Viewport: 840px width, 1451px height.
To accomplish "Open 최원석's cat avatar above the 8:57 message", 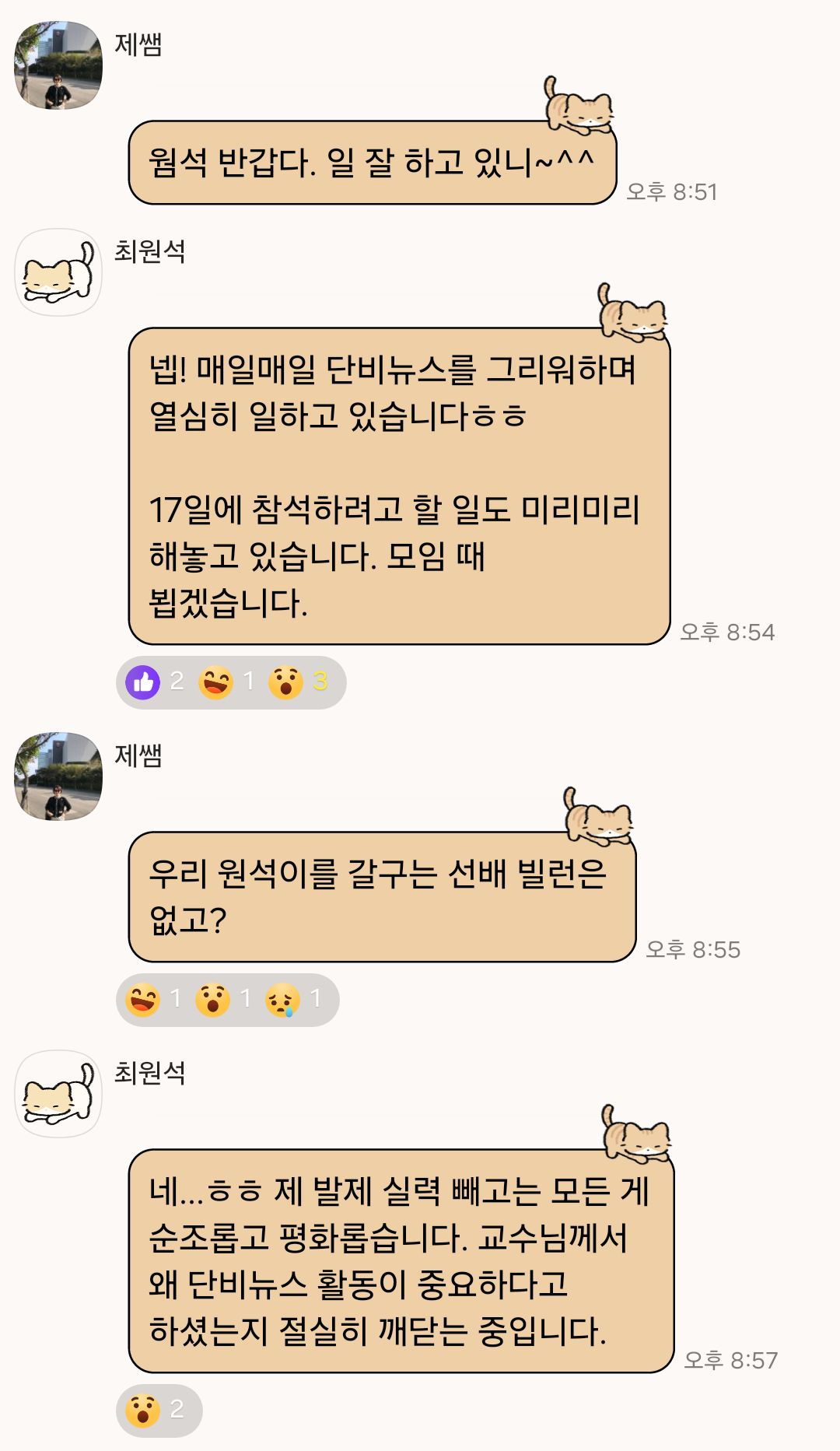I will 58,1094.
